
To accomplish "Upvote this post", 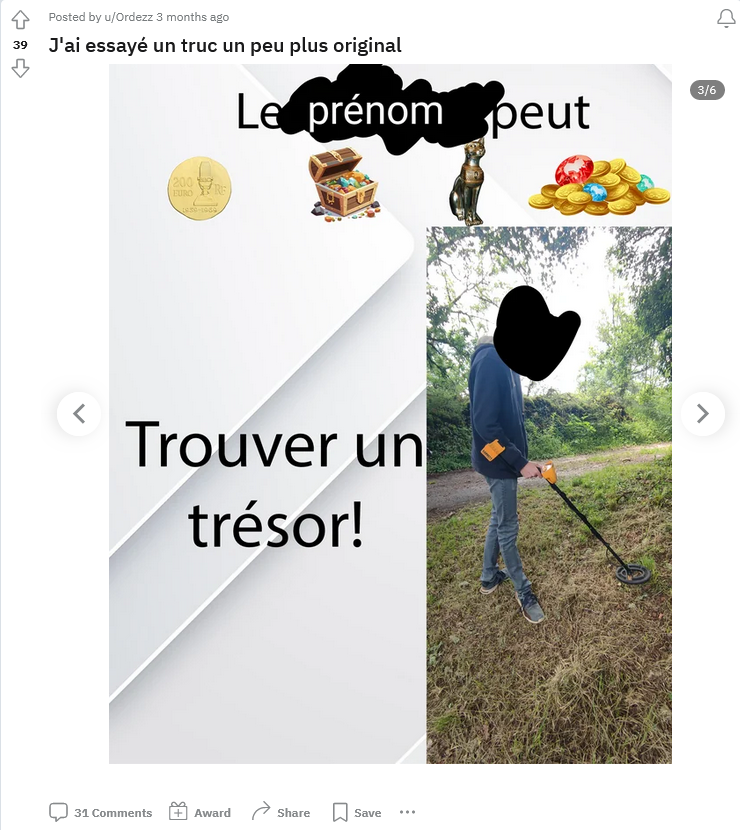I will (20, 21).
